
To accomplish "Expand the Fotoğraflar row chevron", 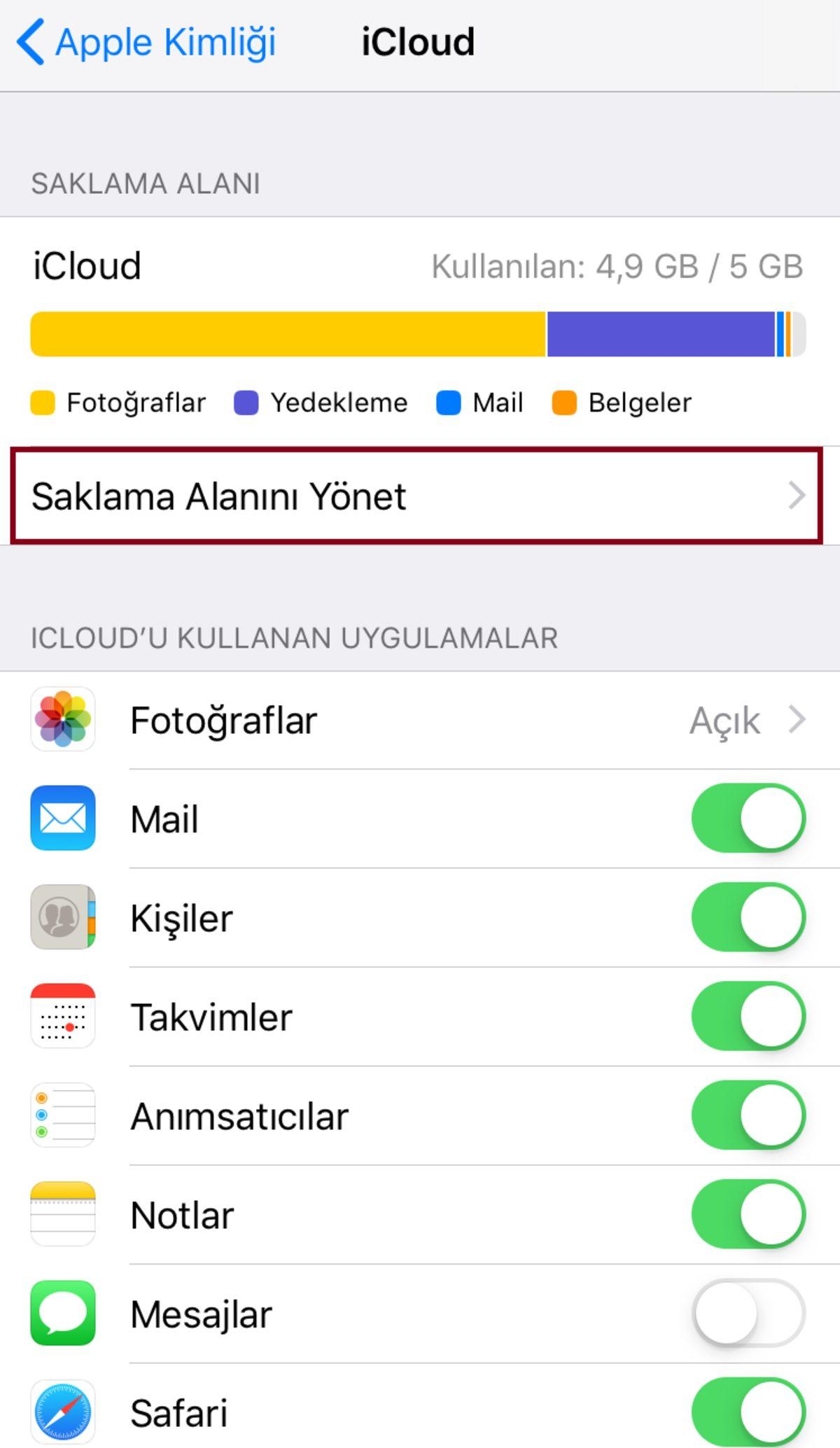I will pos(797,720).
